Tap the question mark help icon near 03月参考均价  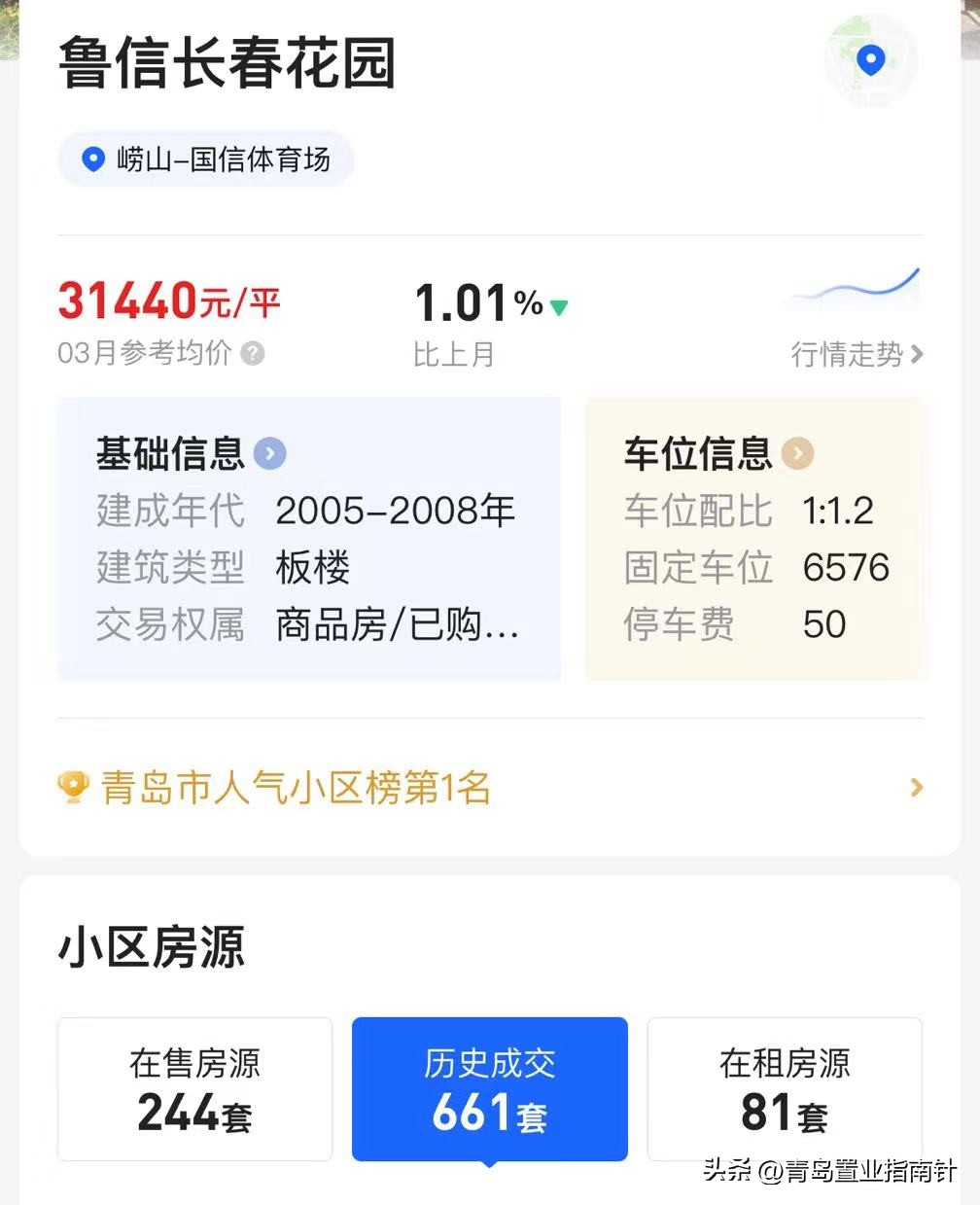(253, 354)
